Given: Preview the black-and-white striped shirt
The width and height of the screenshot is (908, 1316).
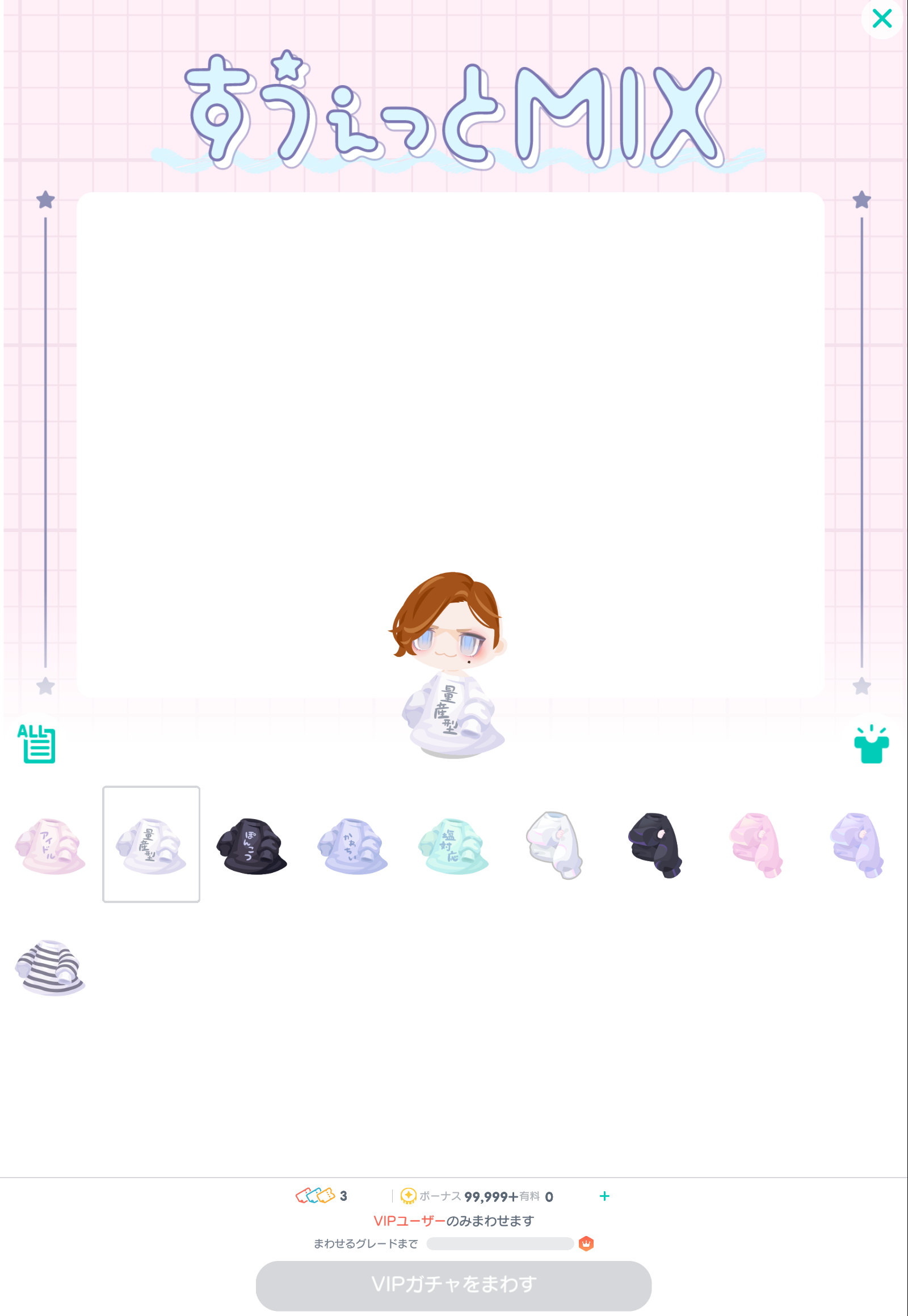Looking at the screenshot, I should pyautogui.click(x=50, y=967).
